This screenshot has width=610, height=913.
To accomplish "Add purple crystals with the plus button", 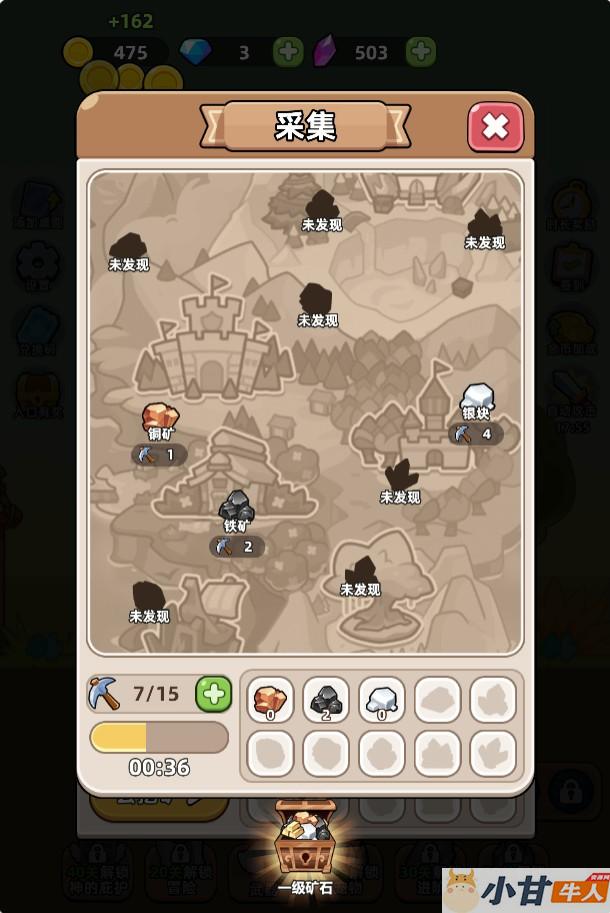I will point(421,53).
